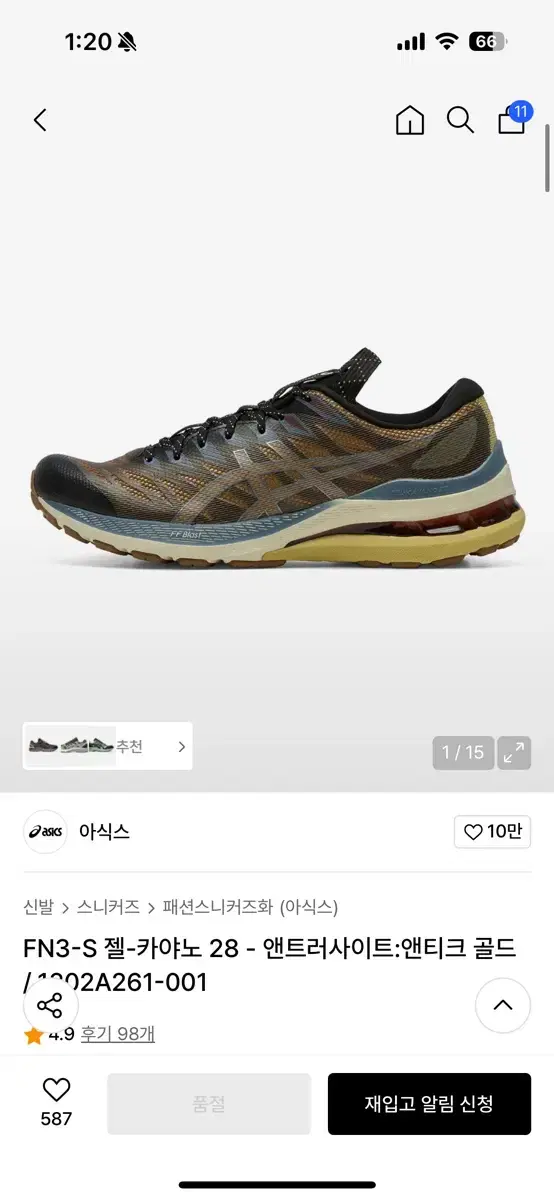Image resolution: width=554 pixels, height=1200 pixels.
Task: Like the 아식스 brand (10만 heart)
Action: point(492,831)
